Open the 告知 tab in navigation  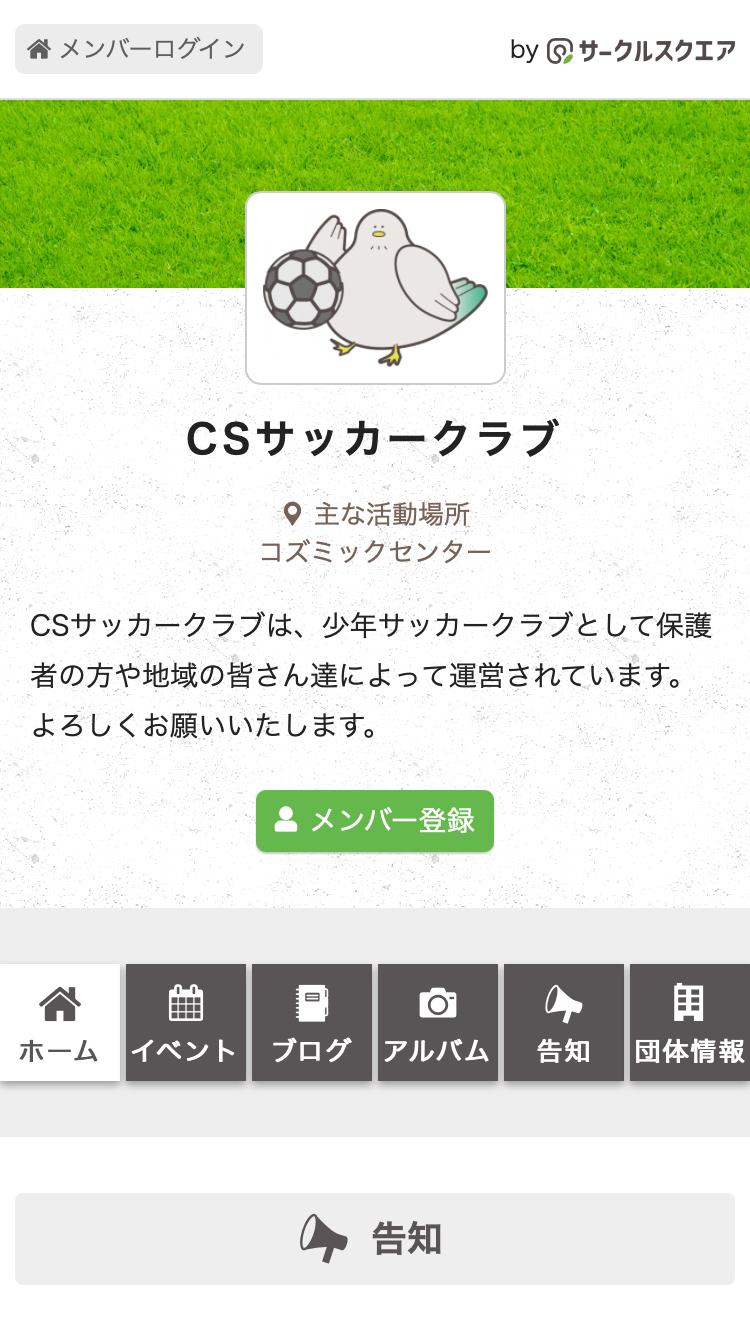(564, 1022)
